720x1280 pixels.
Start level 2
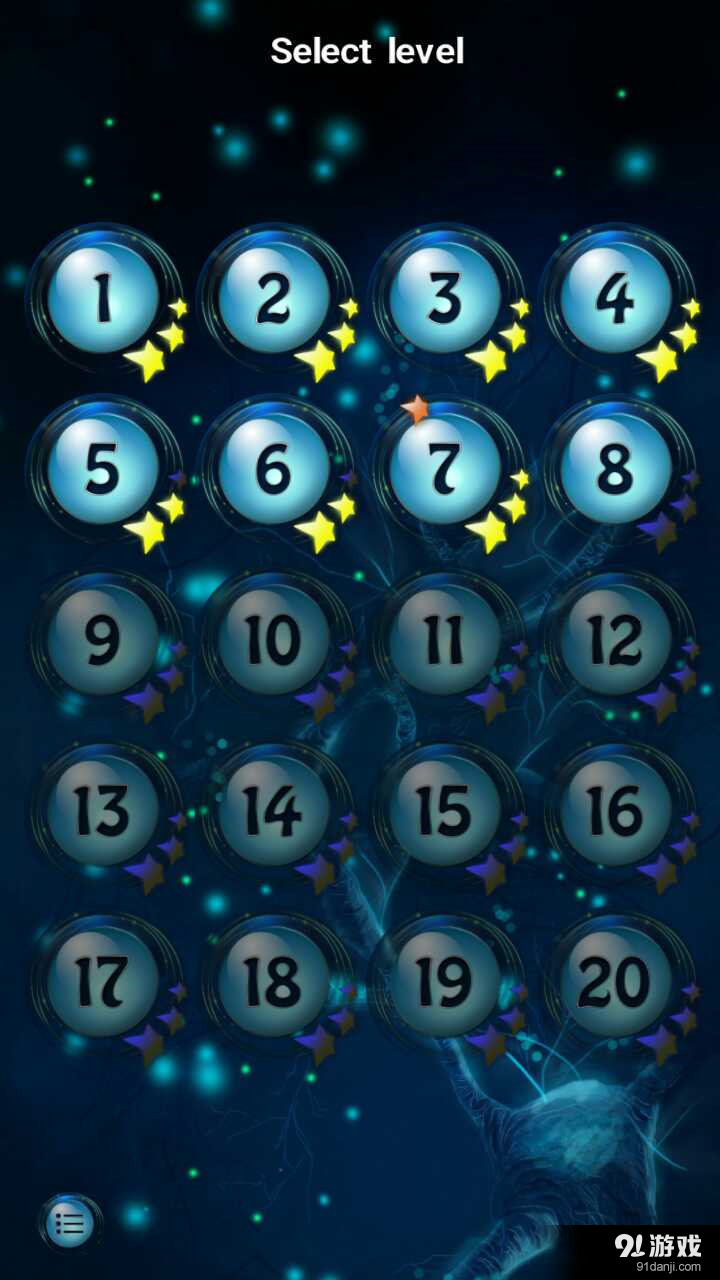[x=274, y=298]
